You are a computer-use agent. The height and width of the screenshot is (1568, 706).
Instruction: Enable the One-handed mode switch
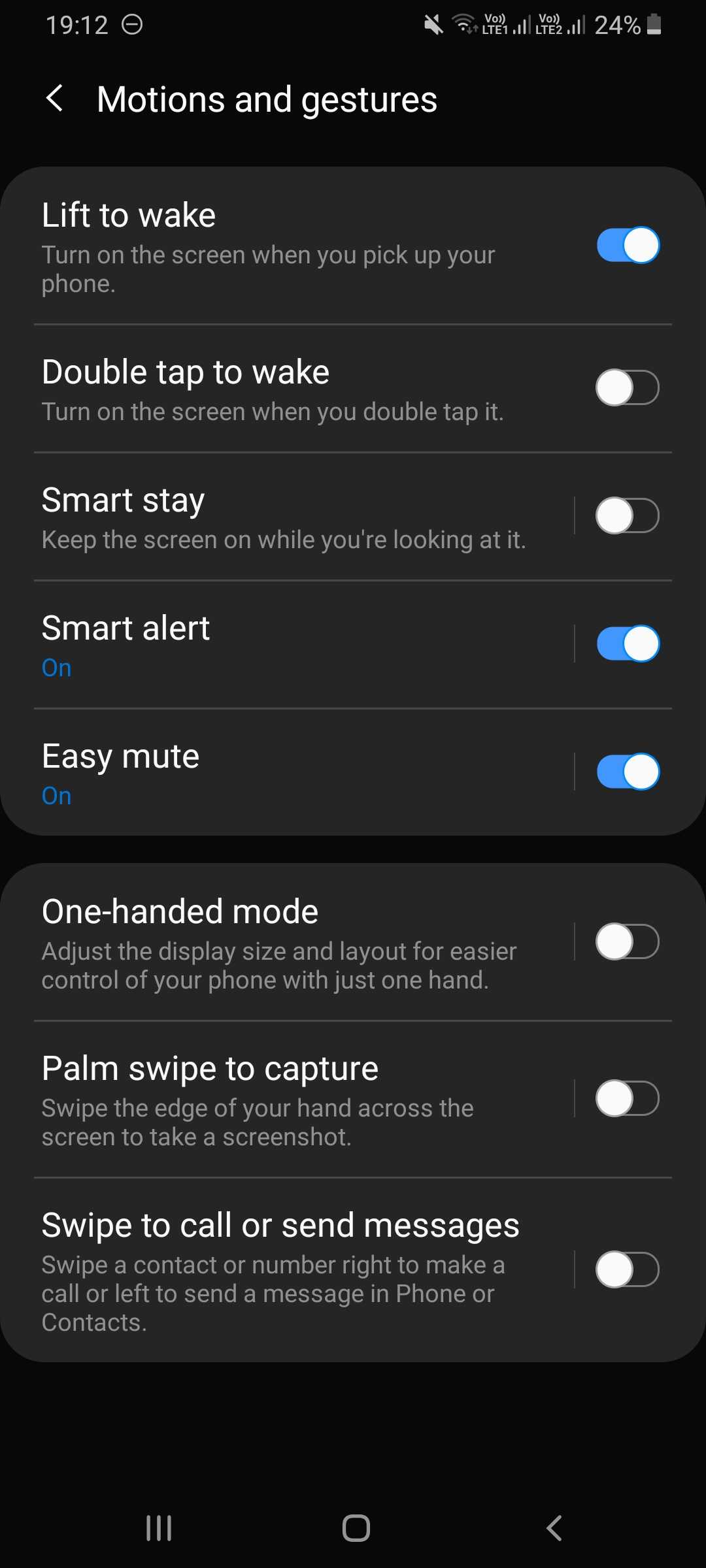pos(628,941)
